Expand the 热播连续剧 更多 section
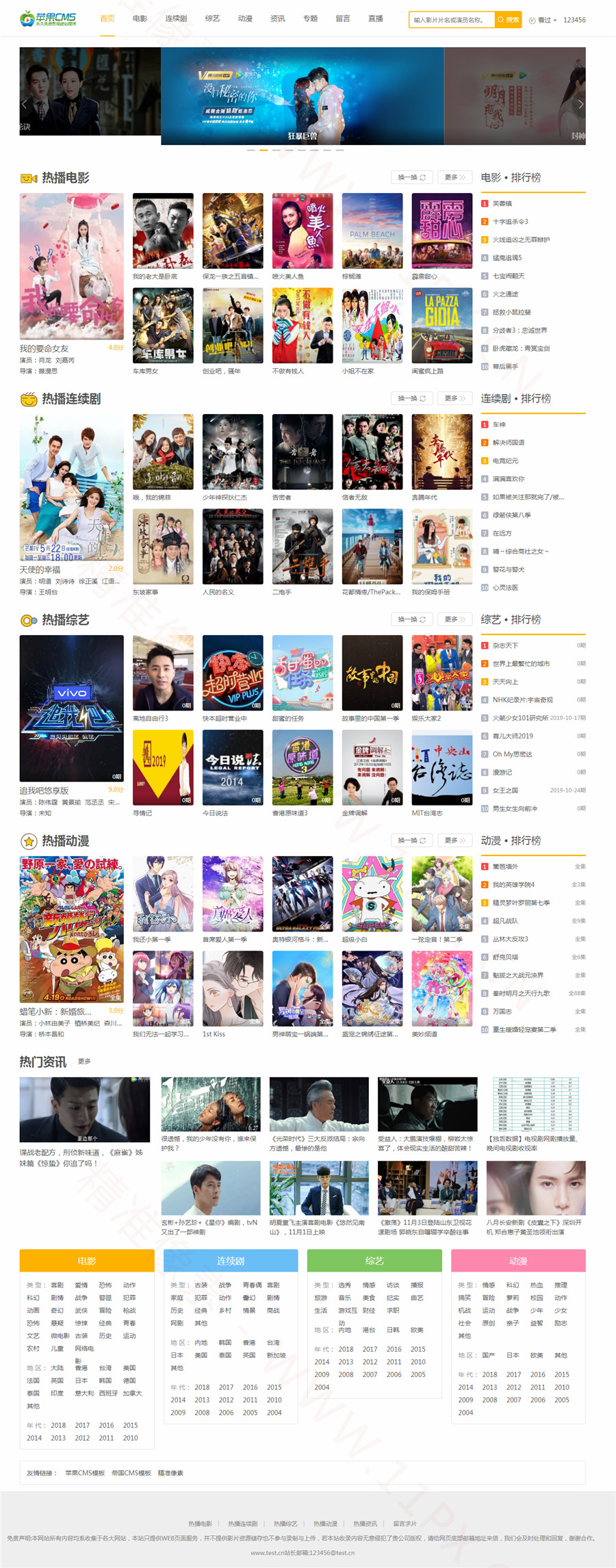Viewport: 616px width, 1568px height. point(454,398)
